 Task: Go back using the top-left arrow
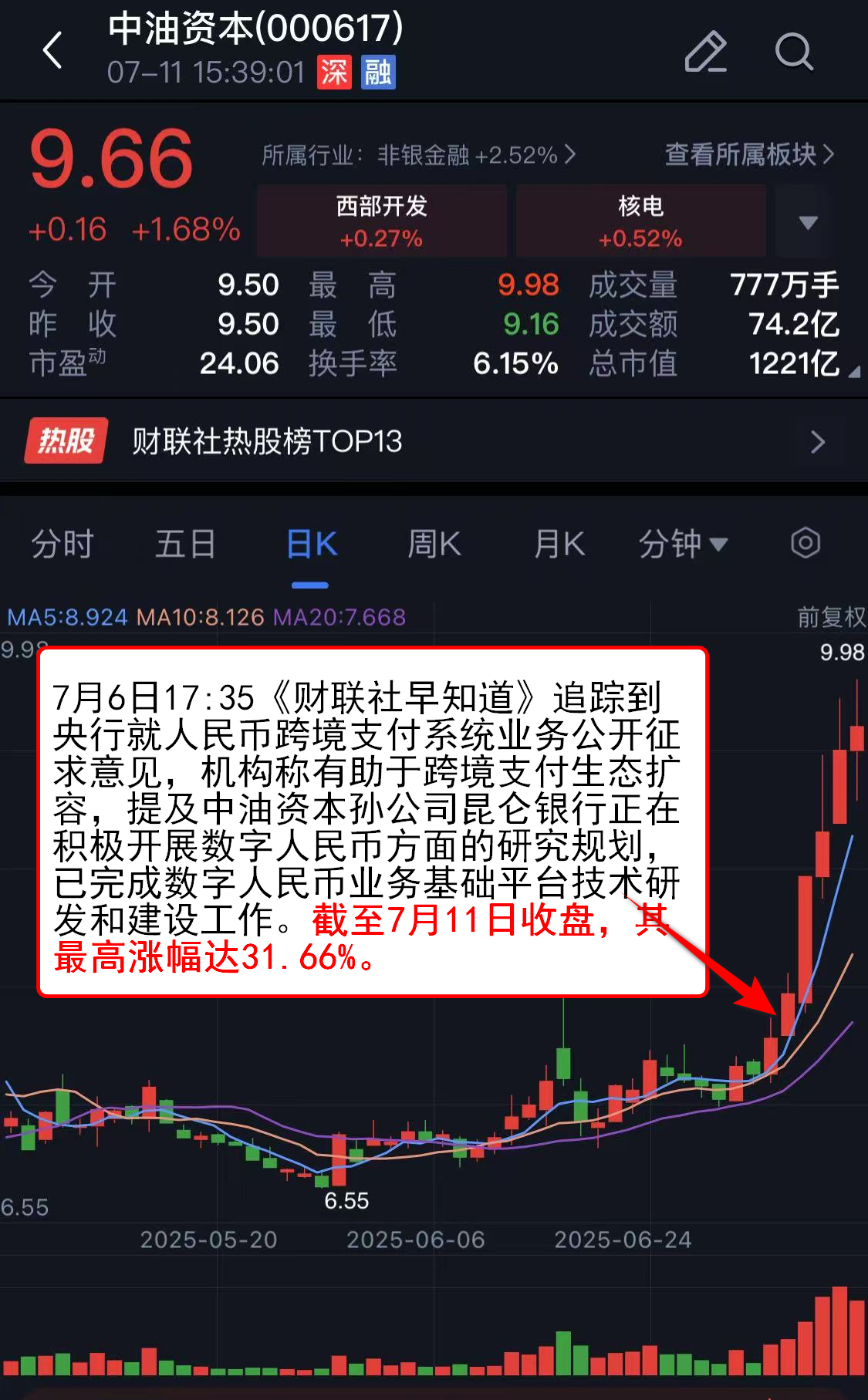(52, 51)
